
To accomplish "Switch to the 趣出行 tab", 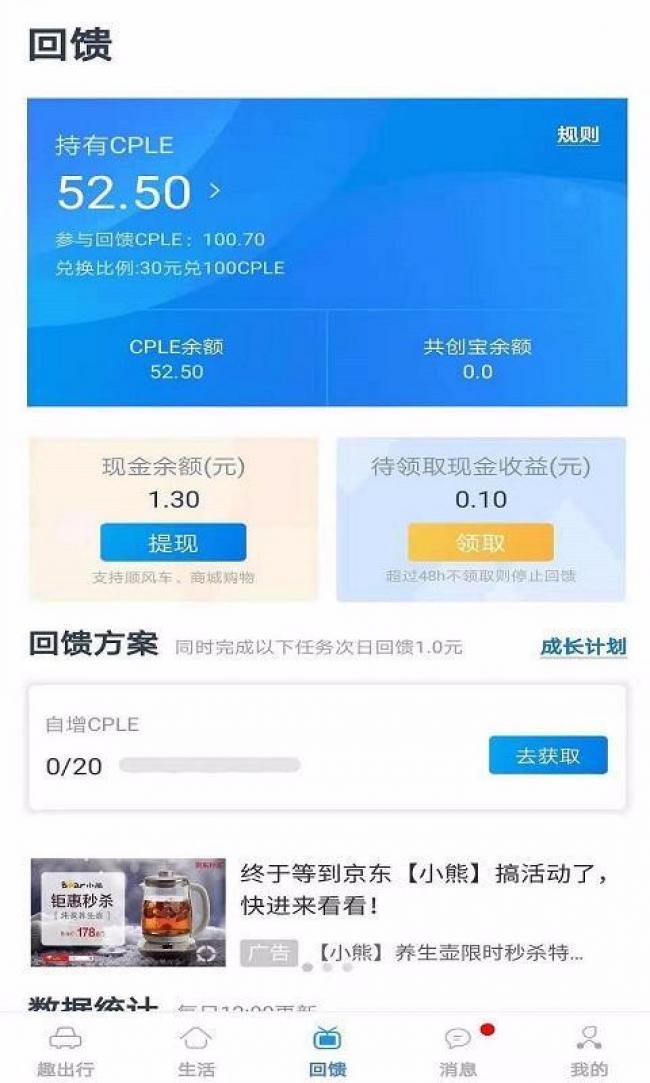I will coord(65,1050).
